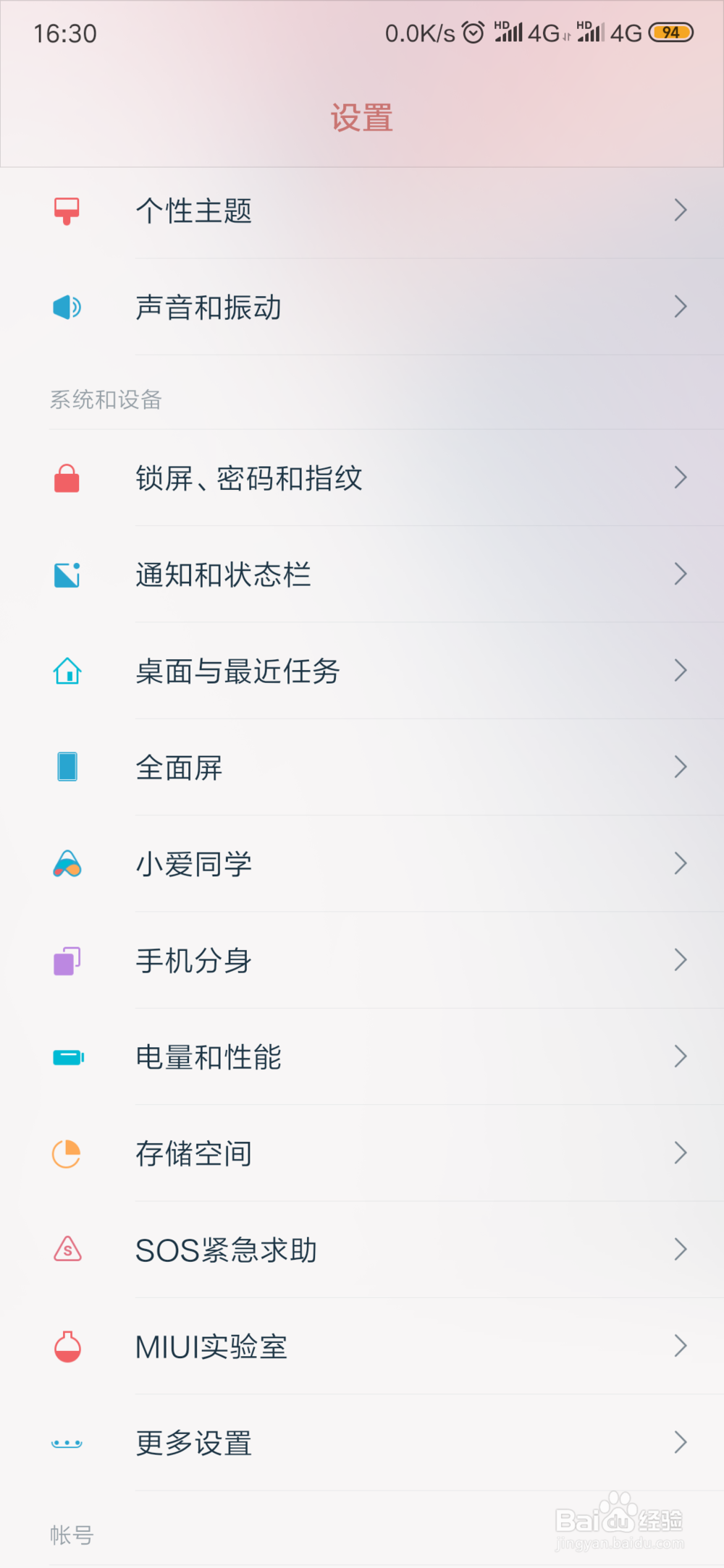724x1568 pixels.
Task: Select 桌面与最近任务
Action: pos(362,671)
